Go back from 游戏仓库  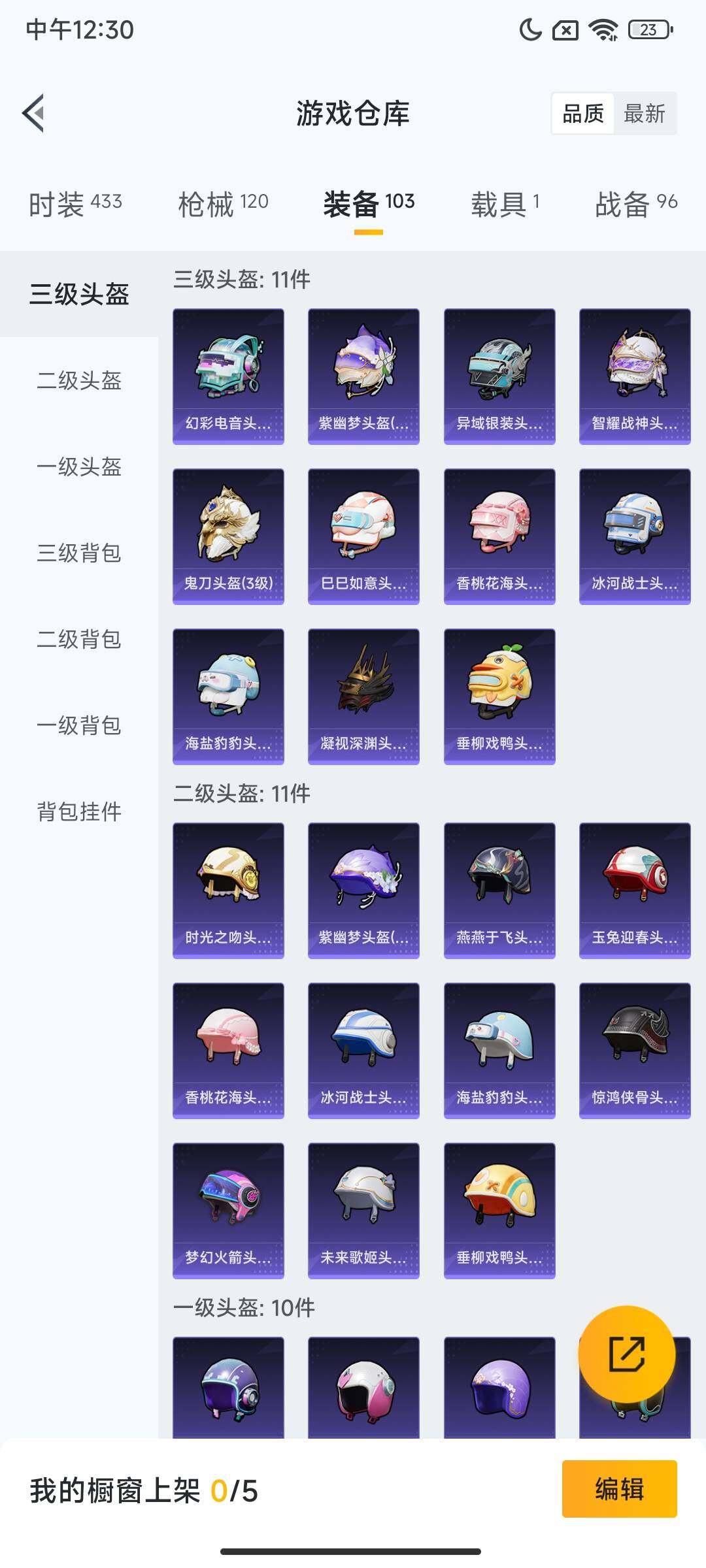pos(34,113)
